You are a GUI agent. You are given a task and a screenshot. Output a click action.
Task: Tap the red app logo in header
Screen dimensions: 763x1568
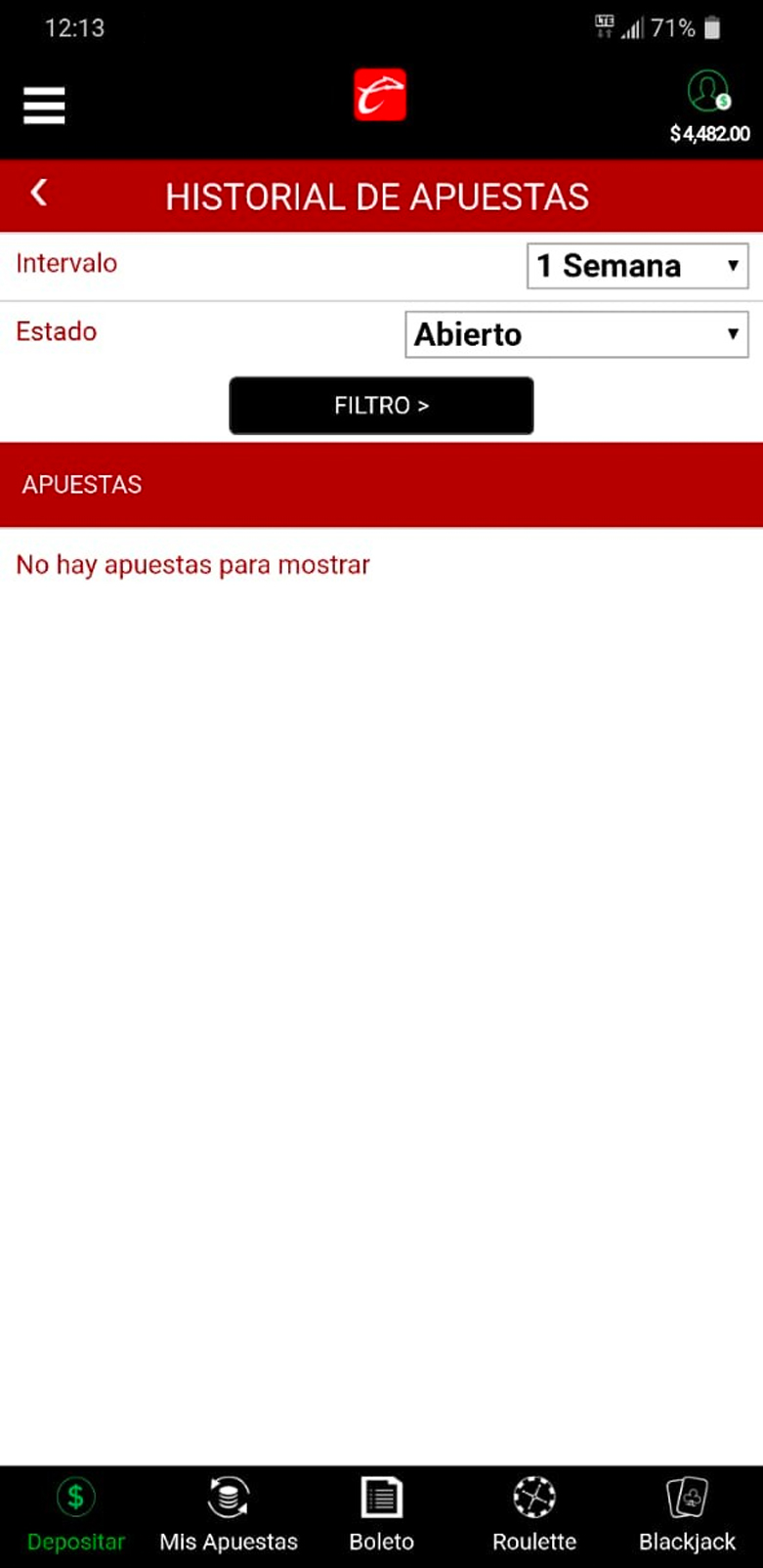click(380, 95)
